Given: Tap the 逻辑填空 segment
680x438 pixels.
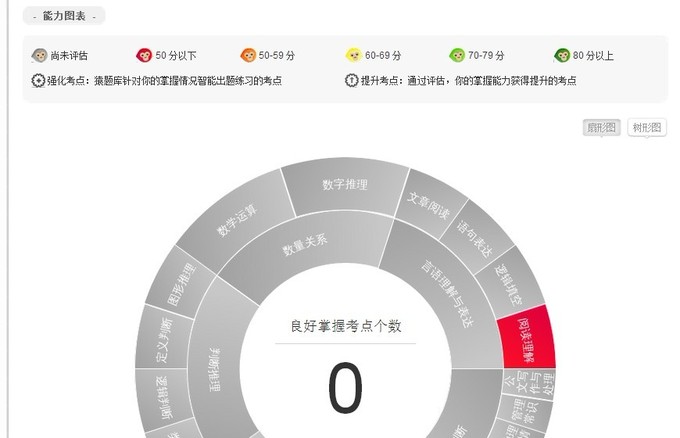Looking at the screenshot, I should [x=507, y=286].
